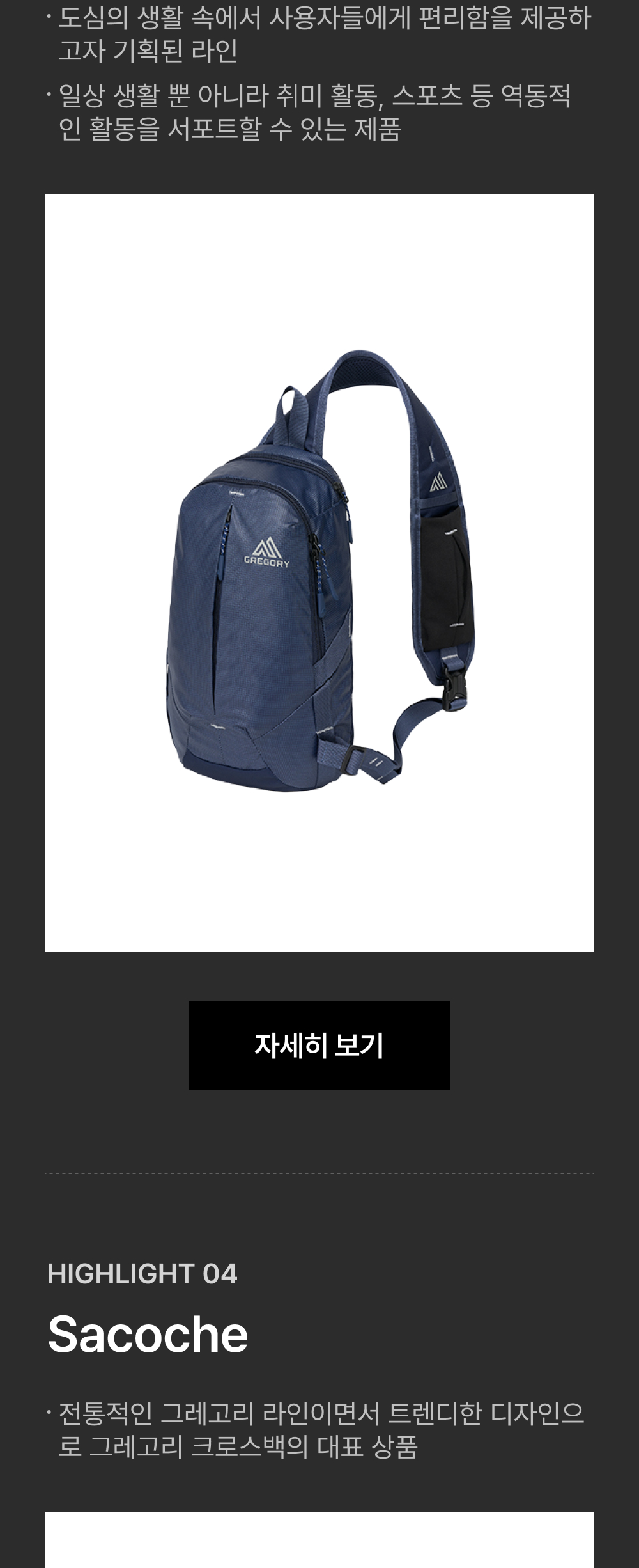Open the navy Gregory sling bag image

319,572
